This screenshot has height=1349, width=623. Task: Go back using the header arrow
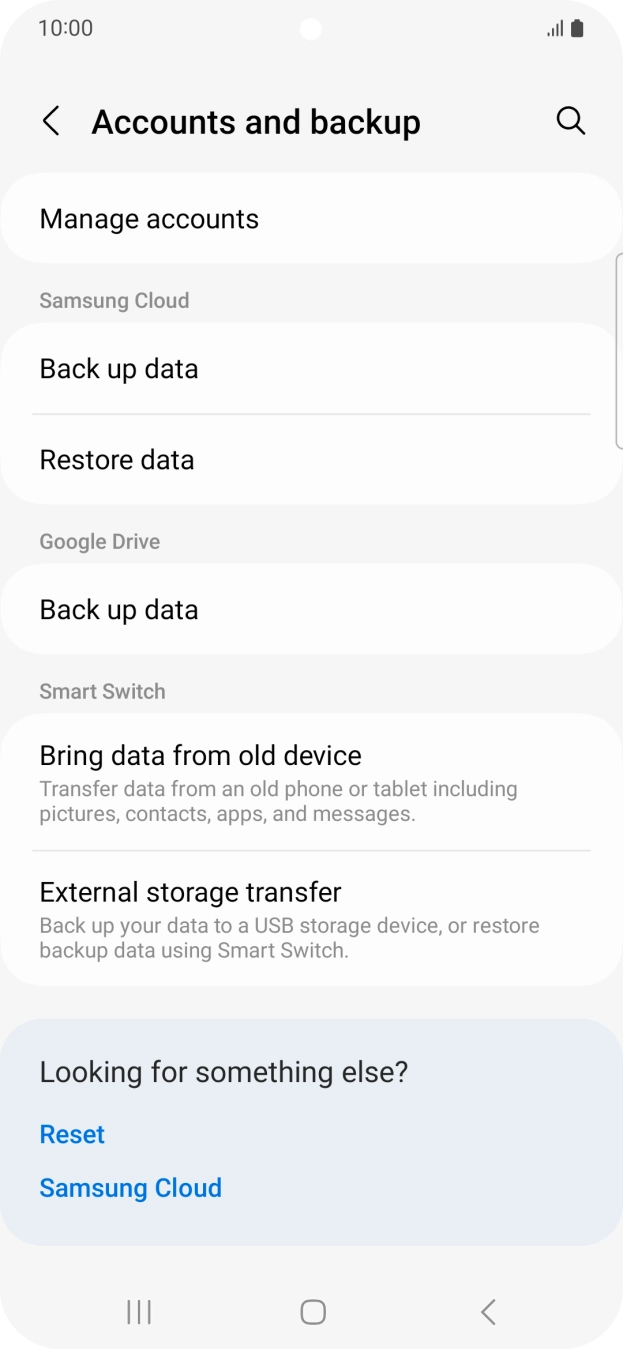tap(51, 122)
